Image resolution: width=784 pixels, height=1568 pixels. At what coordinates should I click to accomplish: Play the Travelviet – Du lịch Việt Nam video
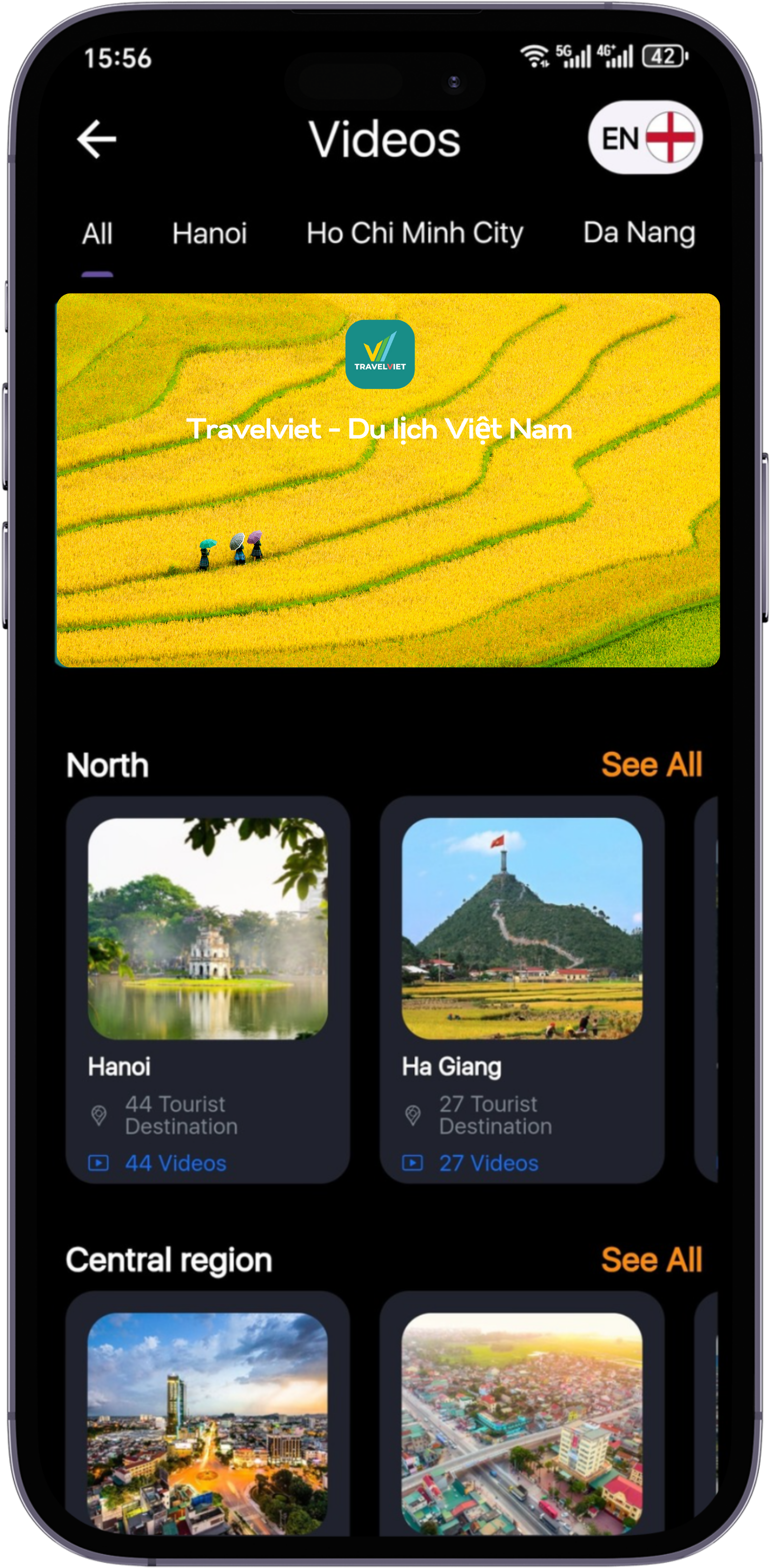coord(388,481)
